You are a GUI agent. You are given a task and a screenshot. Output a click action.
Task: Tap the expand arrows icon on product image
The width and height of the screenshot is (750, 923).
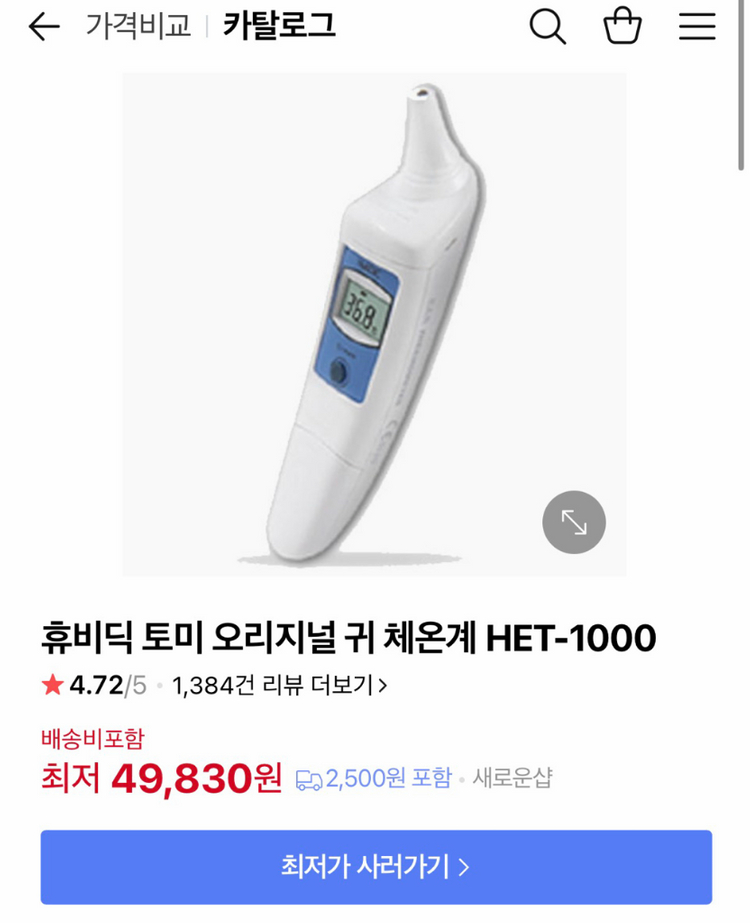[x=573, y=522]
